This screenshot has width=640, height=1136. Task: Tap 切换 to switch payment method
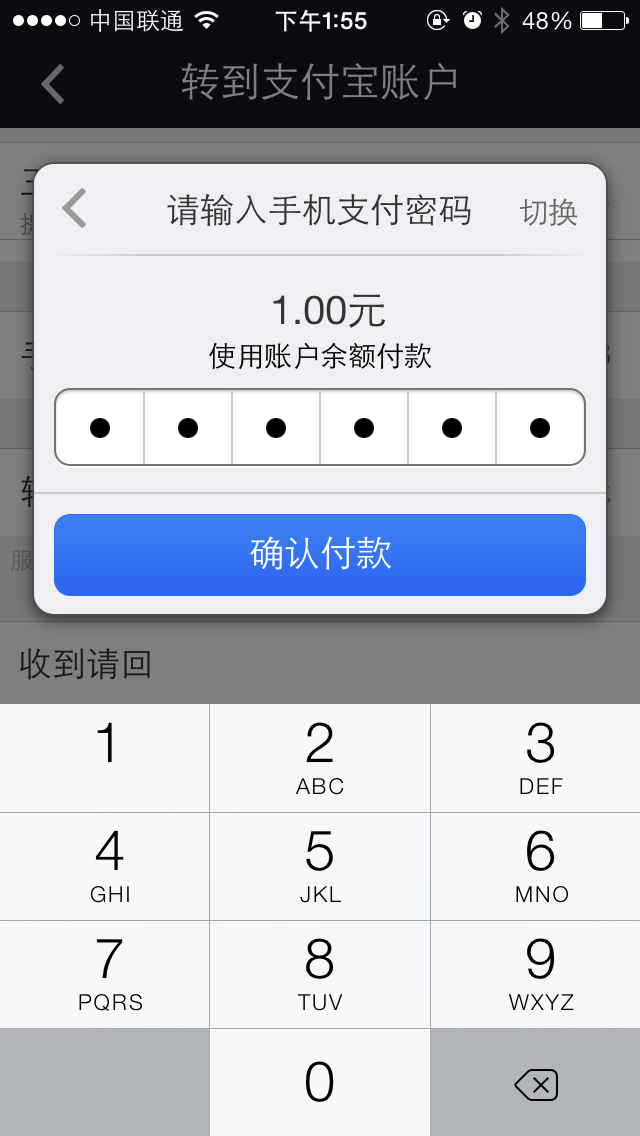(x=548, y=212)
